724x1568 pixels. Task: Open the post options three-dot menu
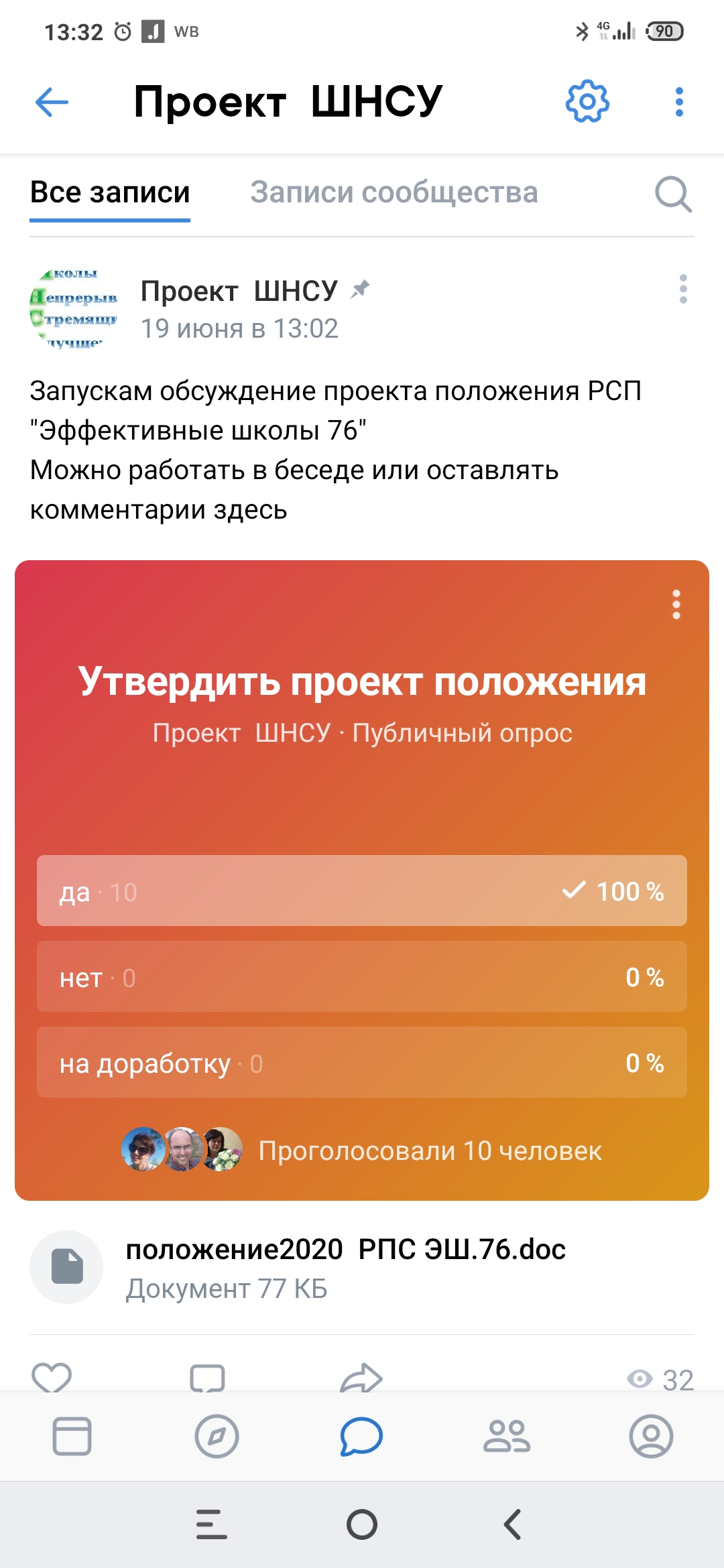(x=683, y=289)
